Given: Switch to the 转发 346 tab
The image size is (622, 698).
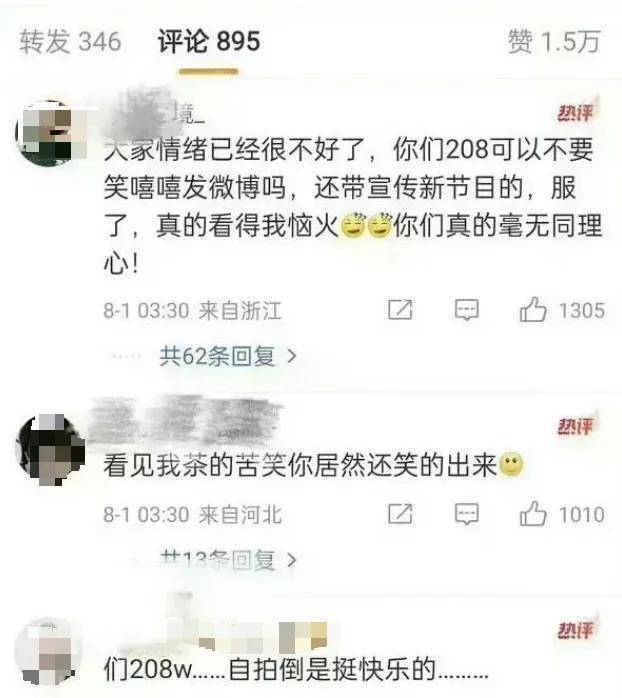Looking at the screenshot, I should (x=70, y=41).
